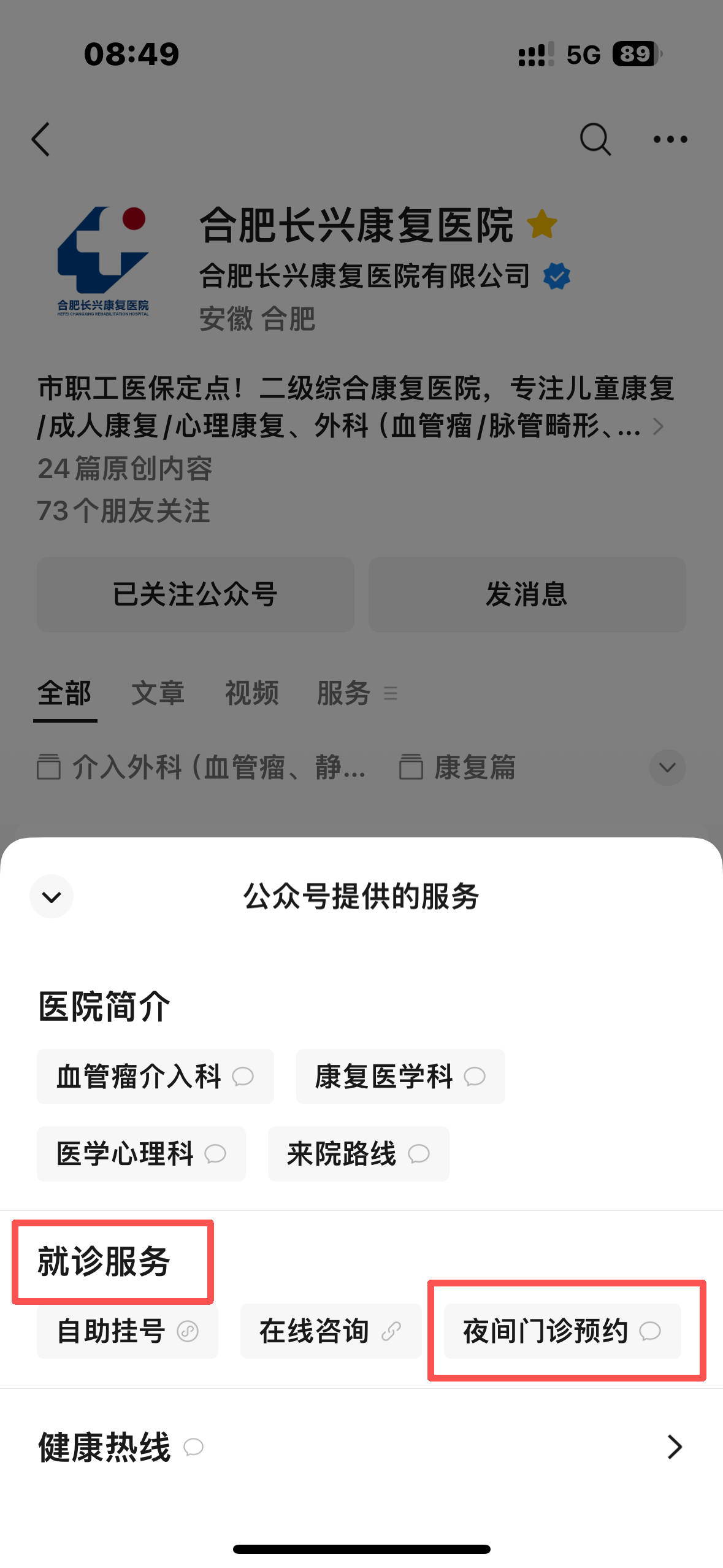The image size is (723, 1568).
Task: Send a message via 发消息
Action: (x=527, y=594)
